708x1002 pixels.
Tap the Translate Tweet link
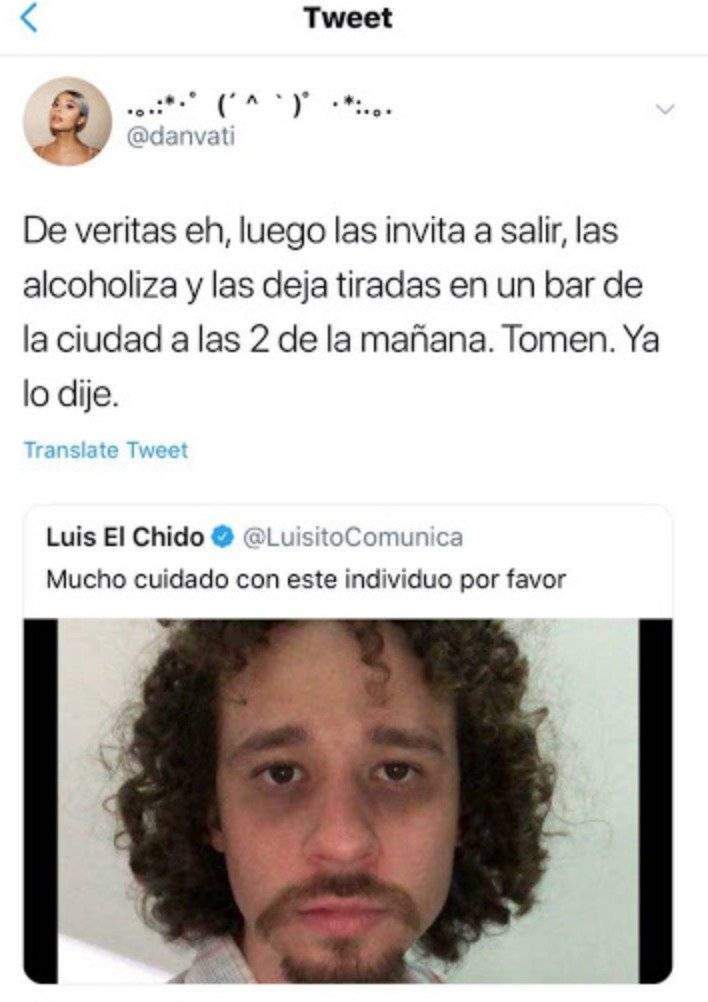(x=105, y=450)
